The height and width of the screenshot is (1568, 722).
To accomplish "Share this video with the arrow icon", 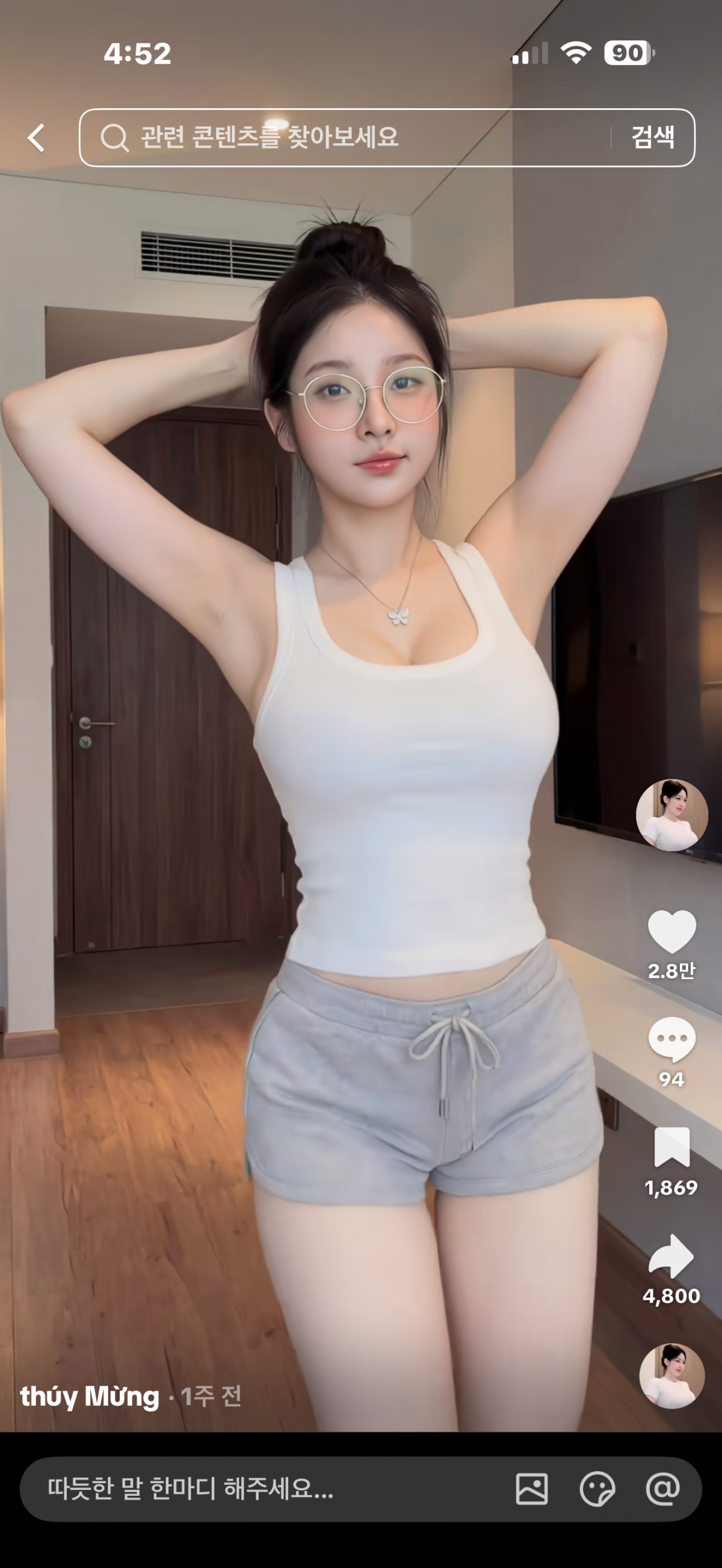I will (671, 1256).
